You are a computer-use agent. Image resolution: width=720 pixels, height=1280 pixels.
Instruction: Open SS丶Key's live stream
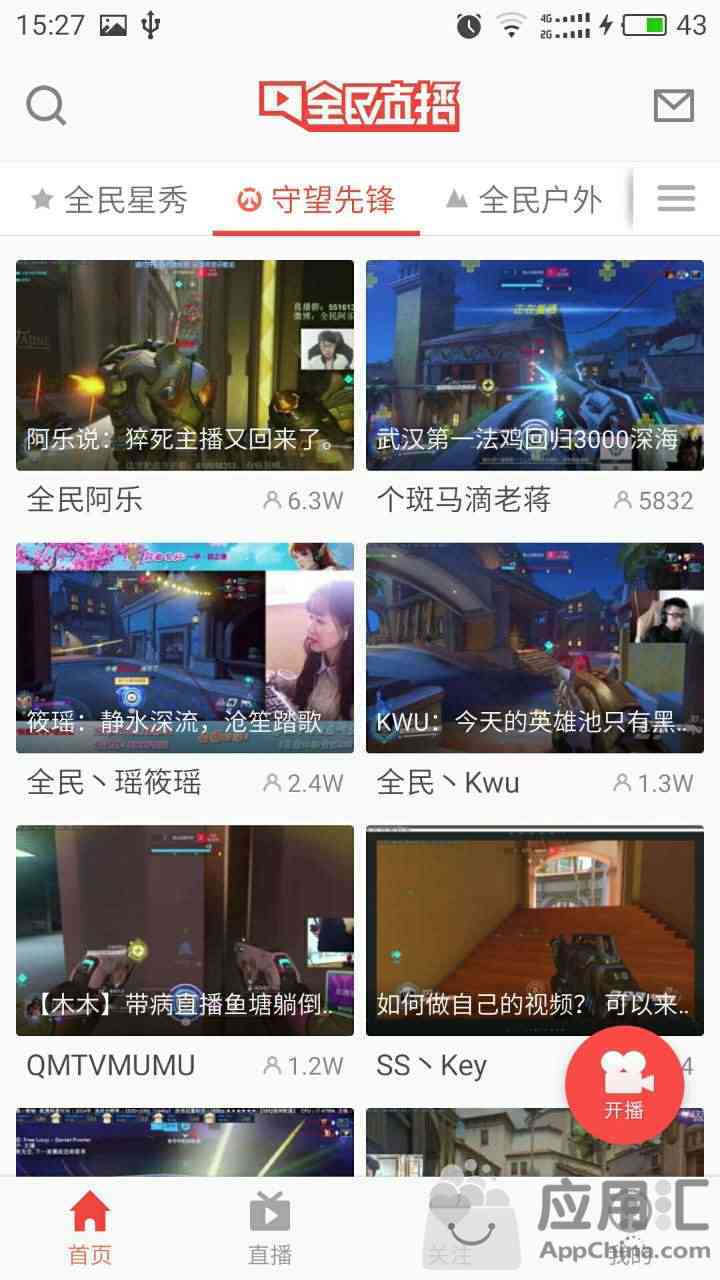(x=480, y=930)
